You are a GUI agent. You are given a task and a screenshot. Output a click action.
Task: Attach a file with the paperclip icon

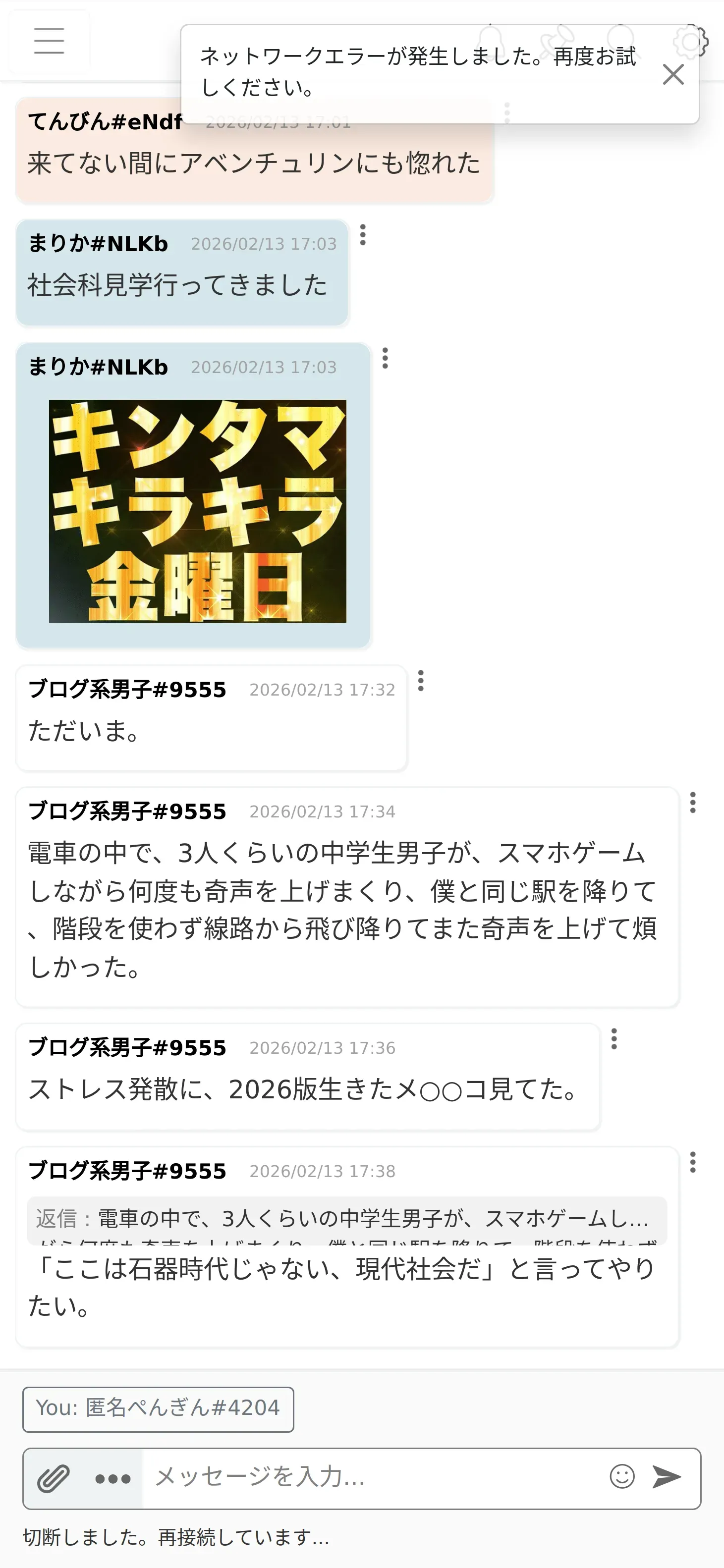[x=54, y=1478]
